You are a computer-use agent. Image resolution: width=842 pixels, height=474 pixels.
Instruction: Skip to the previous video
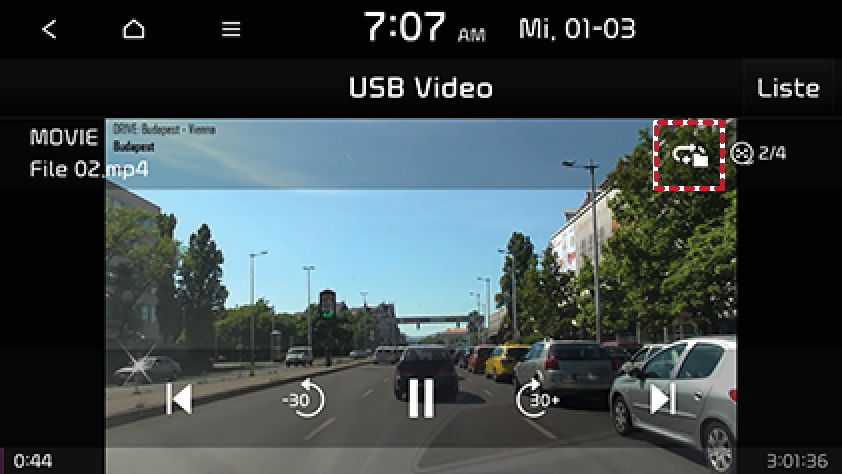179,399
